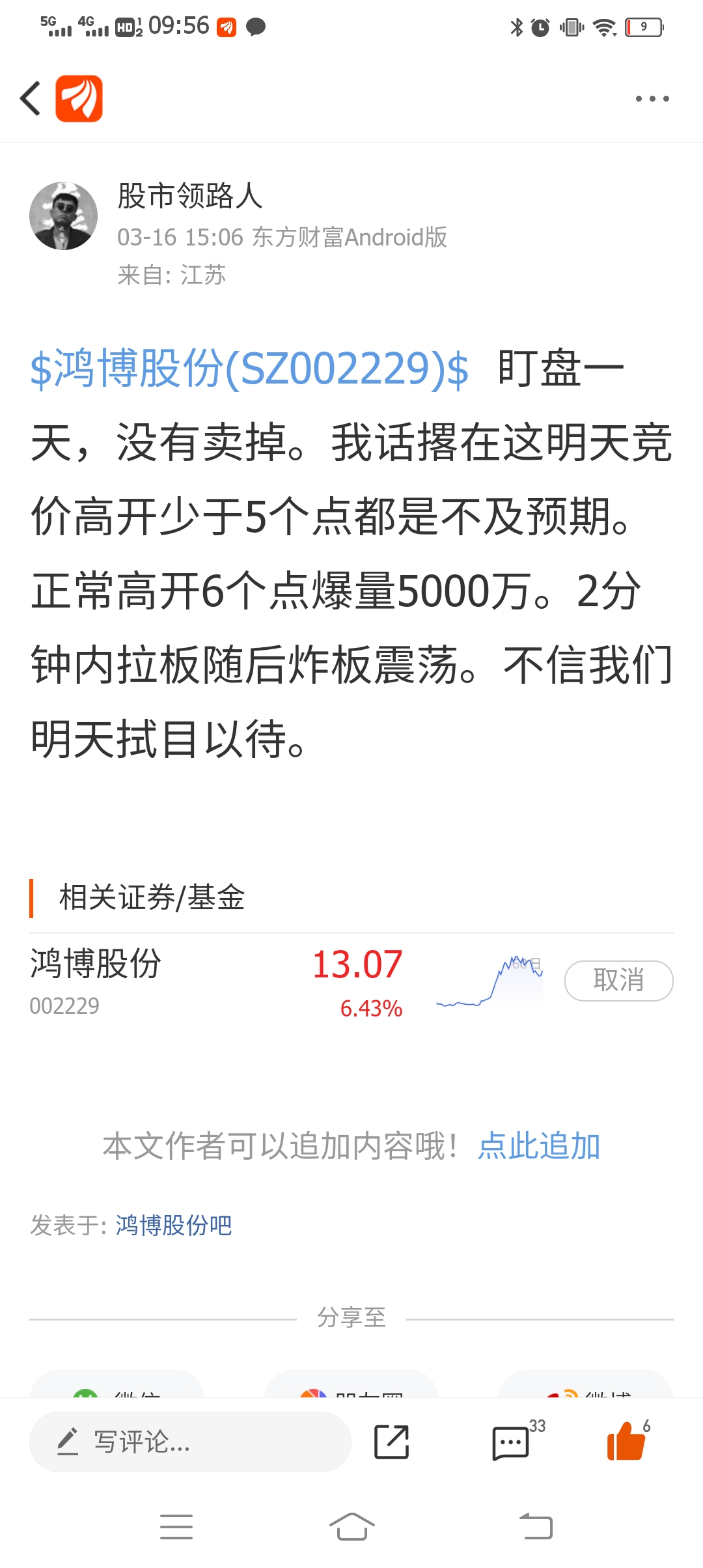Tap 取消 button next to 鸿博股份
Viewport: 703px width, 1568px height.
tap(618, 981)
